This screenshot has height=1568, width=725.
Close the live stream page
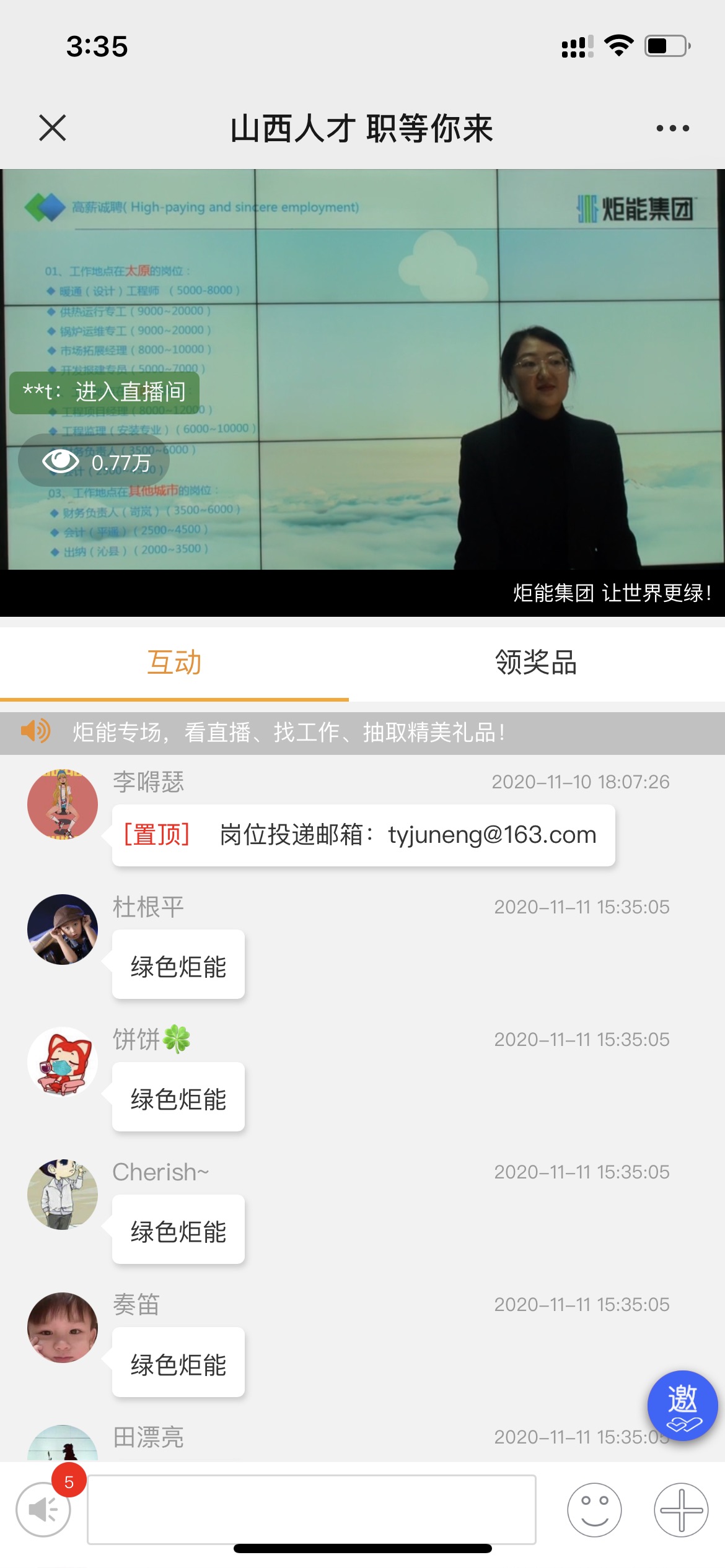click(52, 128)
